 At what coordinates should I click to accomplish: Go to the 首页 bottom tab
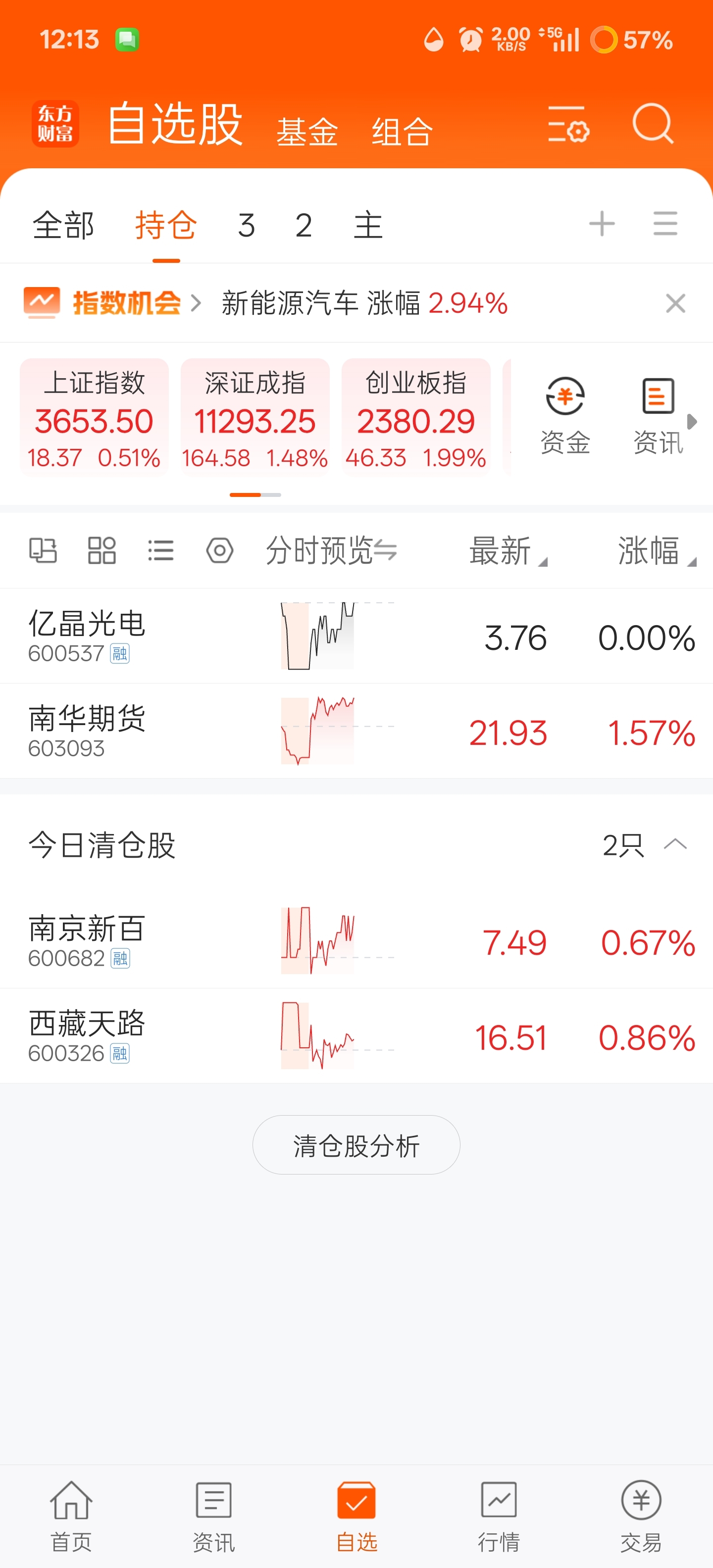71,1516
